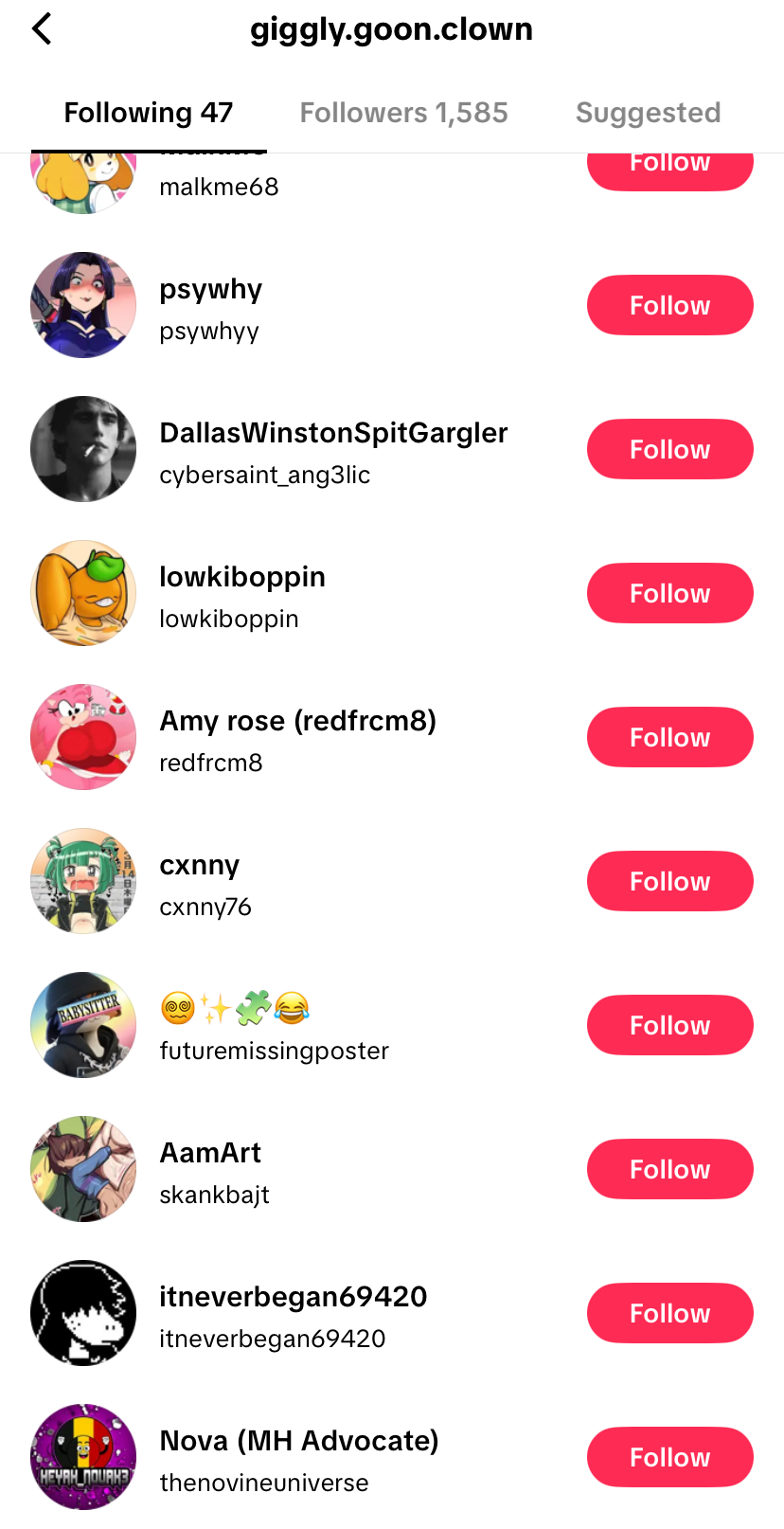Follow cxnny
Screen dimensions: 784x1529
pyautogui.click(x=670, y=881)
